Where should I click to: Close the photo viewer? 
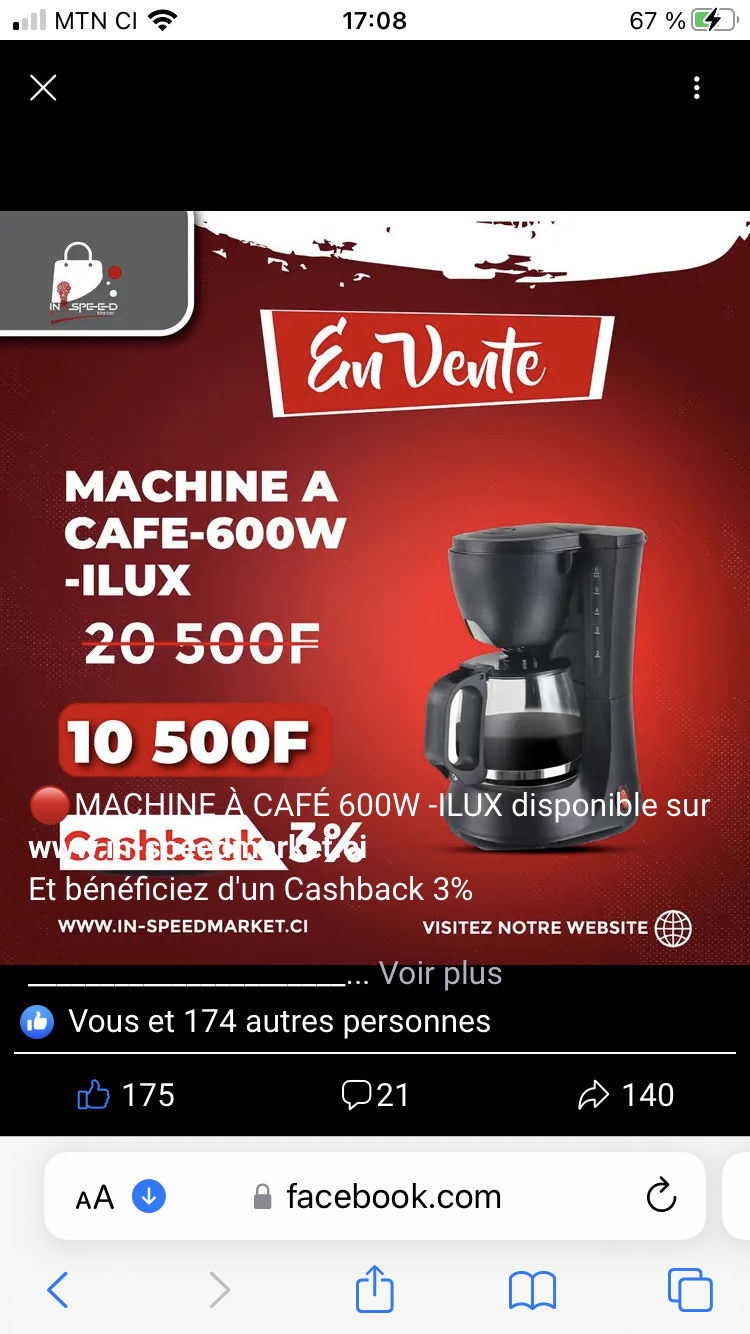[43, 88]
